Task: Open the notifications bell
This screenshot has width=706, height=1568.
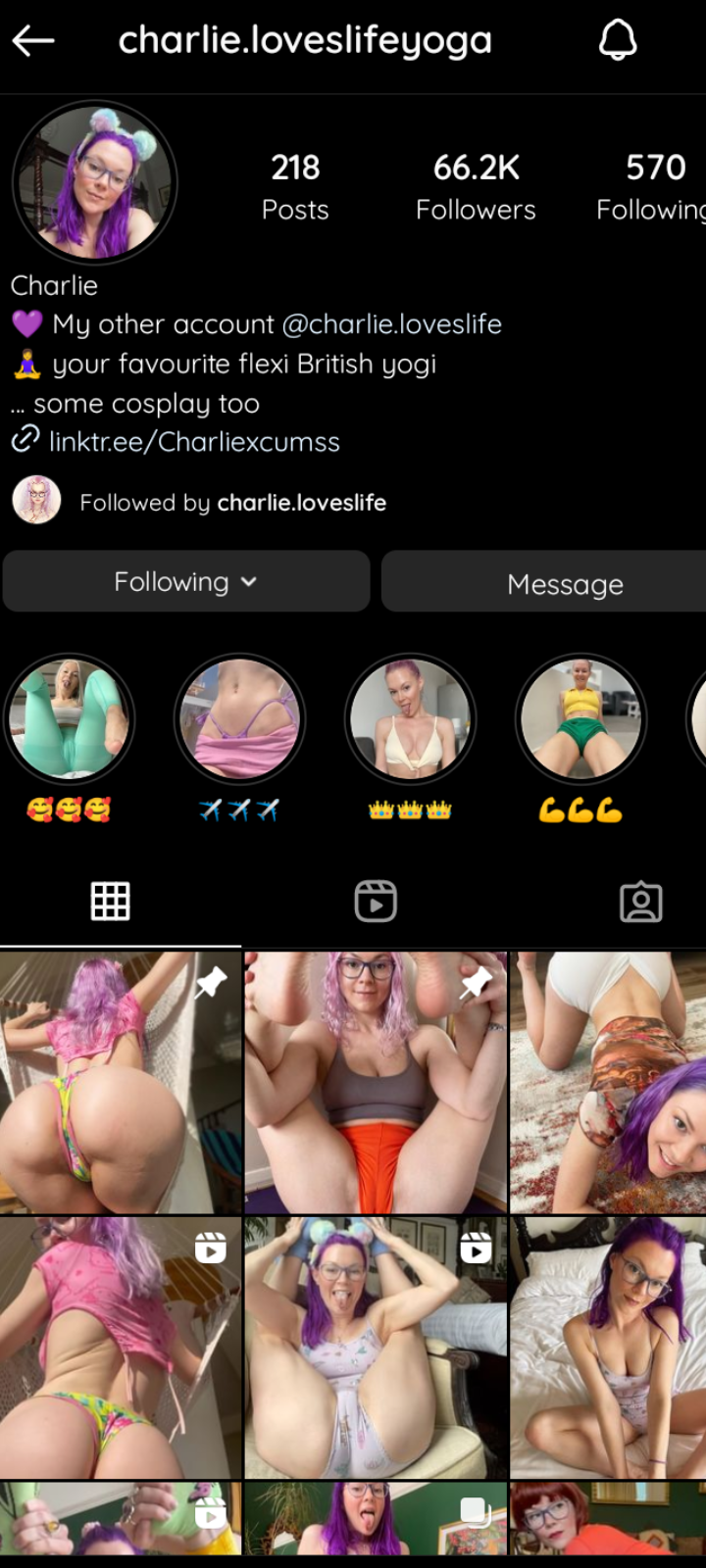Action: point(618,41)
